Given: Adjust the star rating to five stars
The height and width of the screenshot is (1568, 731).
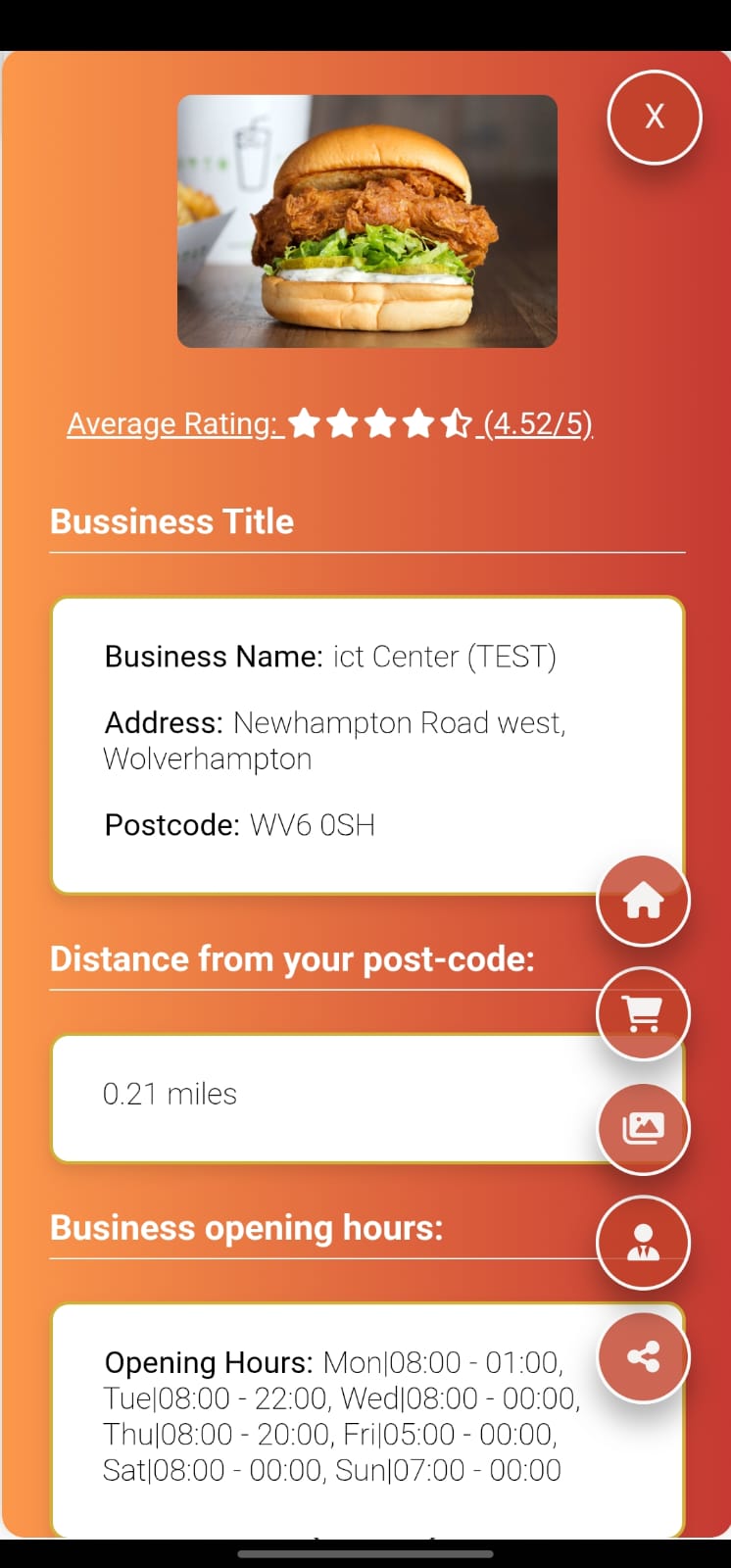Looking at the screenshot, I should pyautogui.click(x=458, y=422).
